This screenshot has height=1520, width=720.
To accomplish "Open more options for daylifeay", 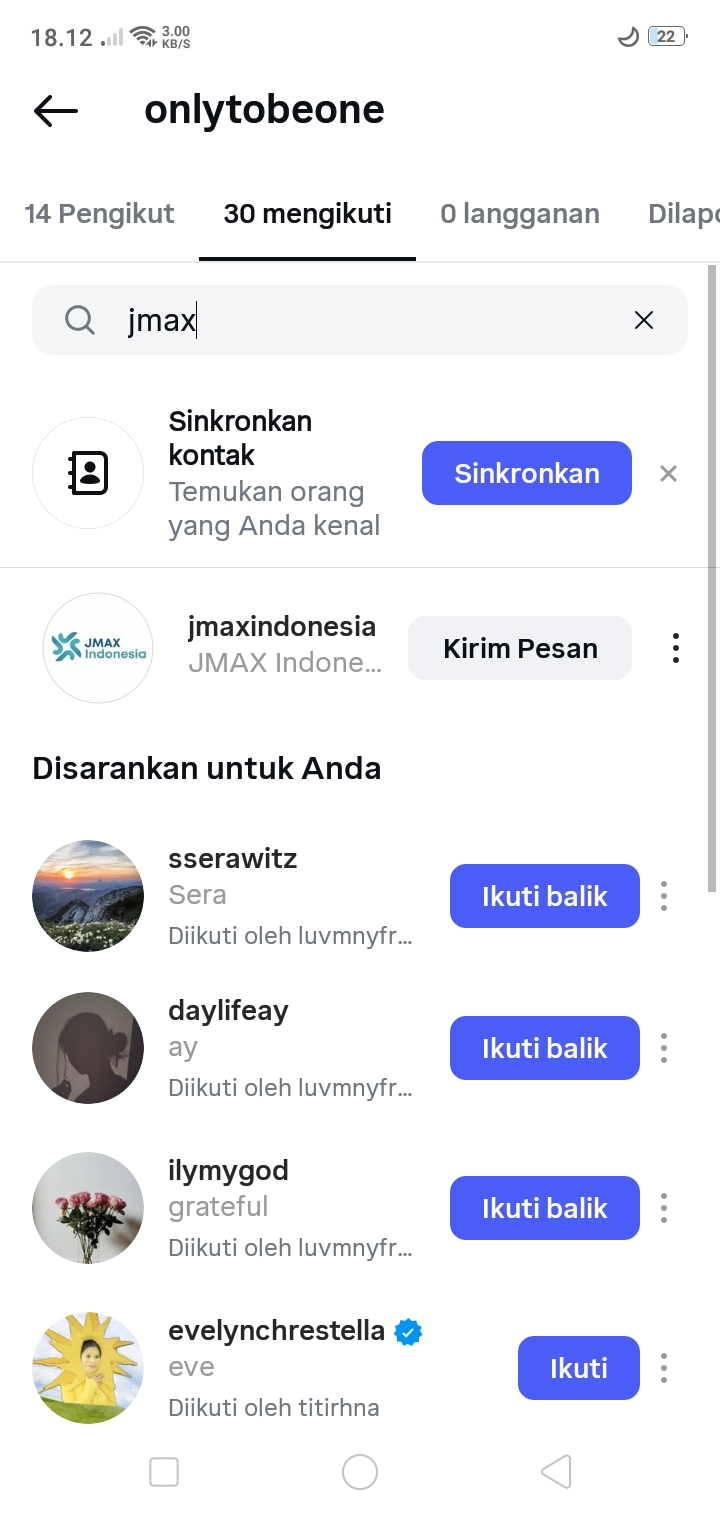I will 664,1048.
